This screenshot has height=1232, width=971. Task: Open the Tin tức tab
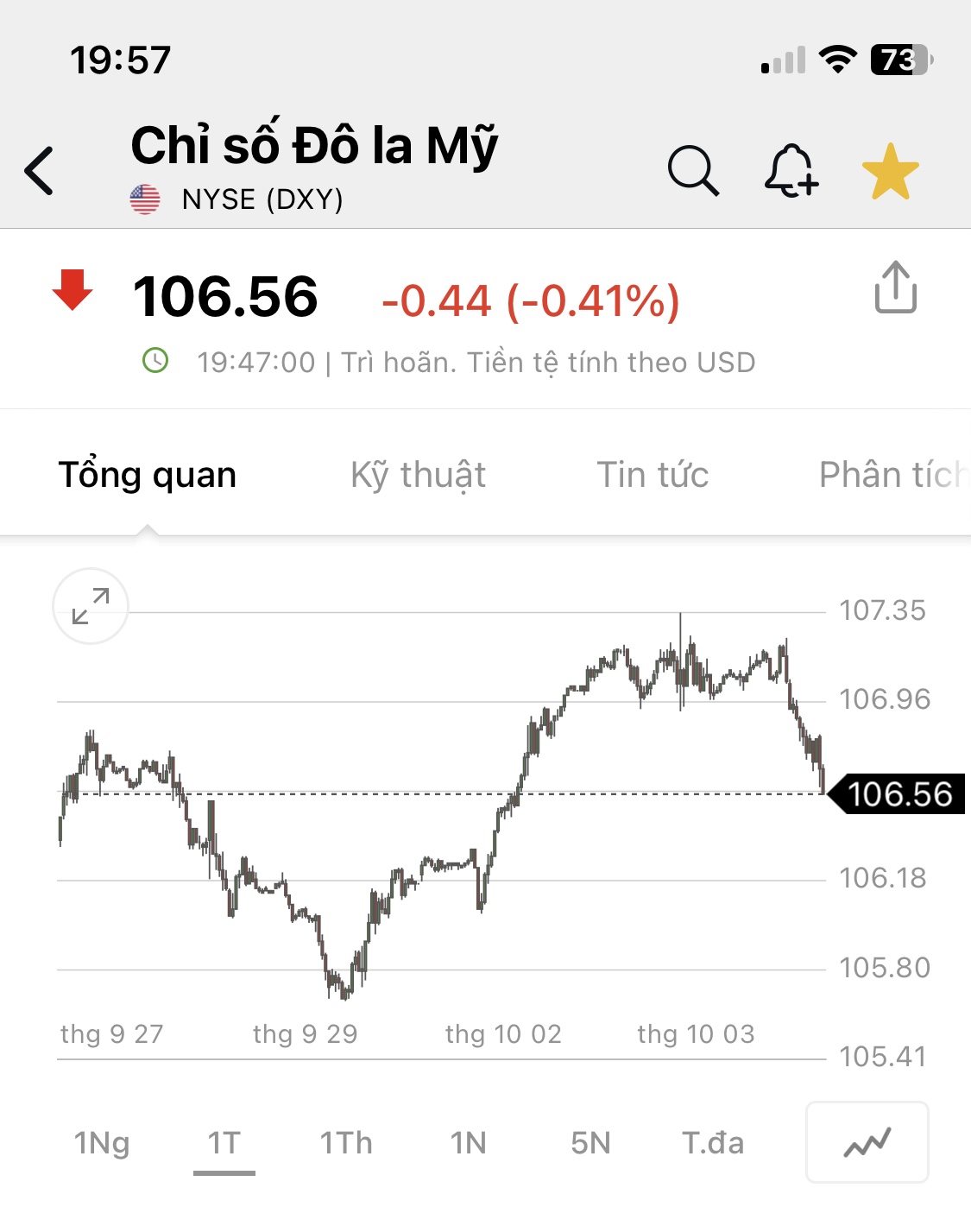(653, 475)
